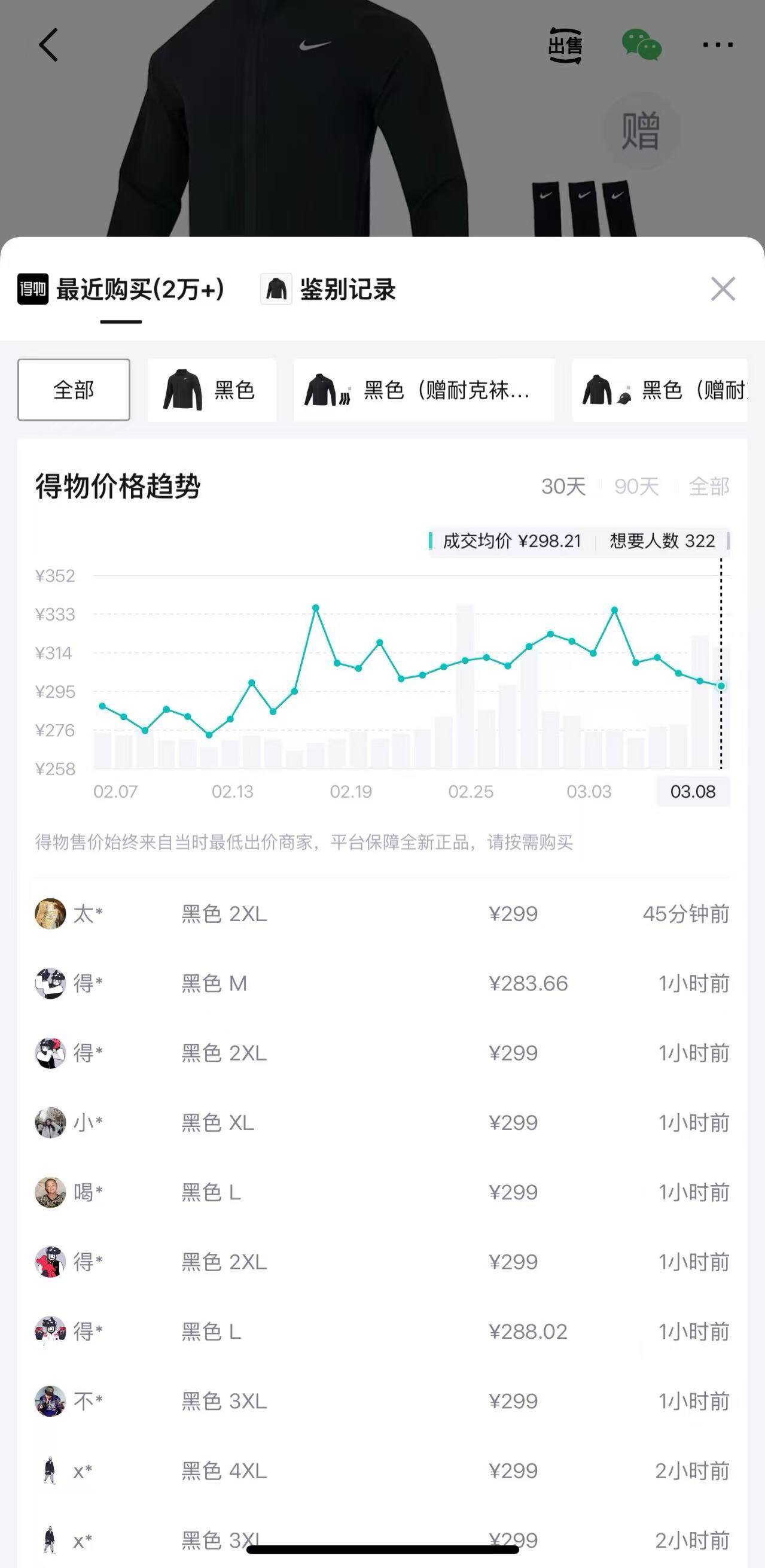
Task: Tap the 出售 sell icon
Action: coord(565,45)
